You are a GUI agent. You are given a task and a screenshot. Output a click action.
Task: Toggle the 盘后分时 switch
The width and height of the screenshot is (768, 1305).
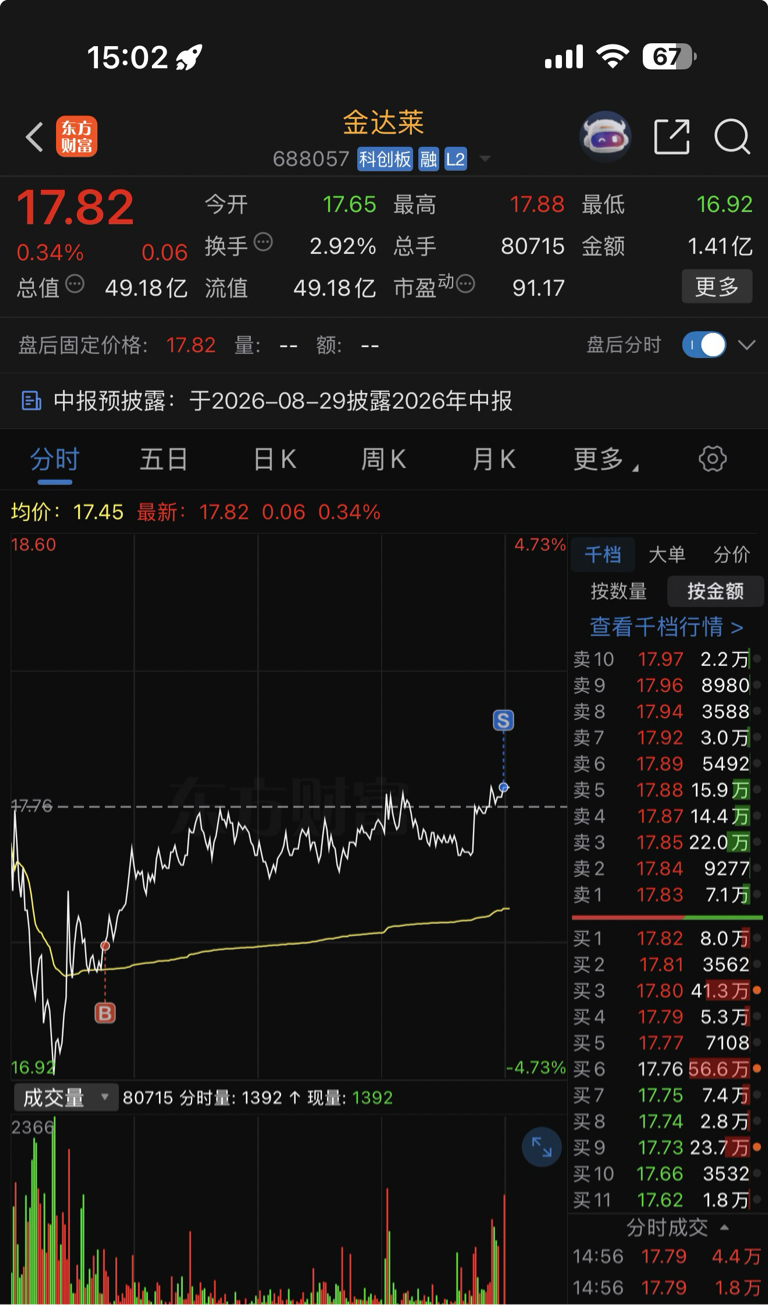click(x=704, y=345)
